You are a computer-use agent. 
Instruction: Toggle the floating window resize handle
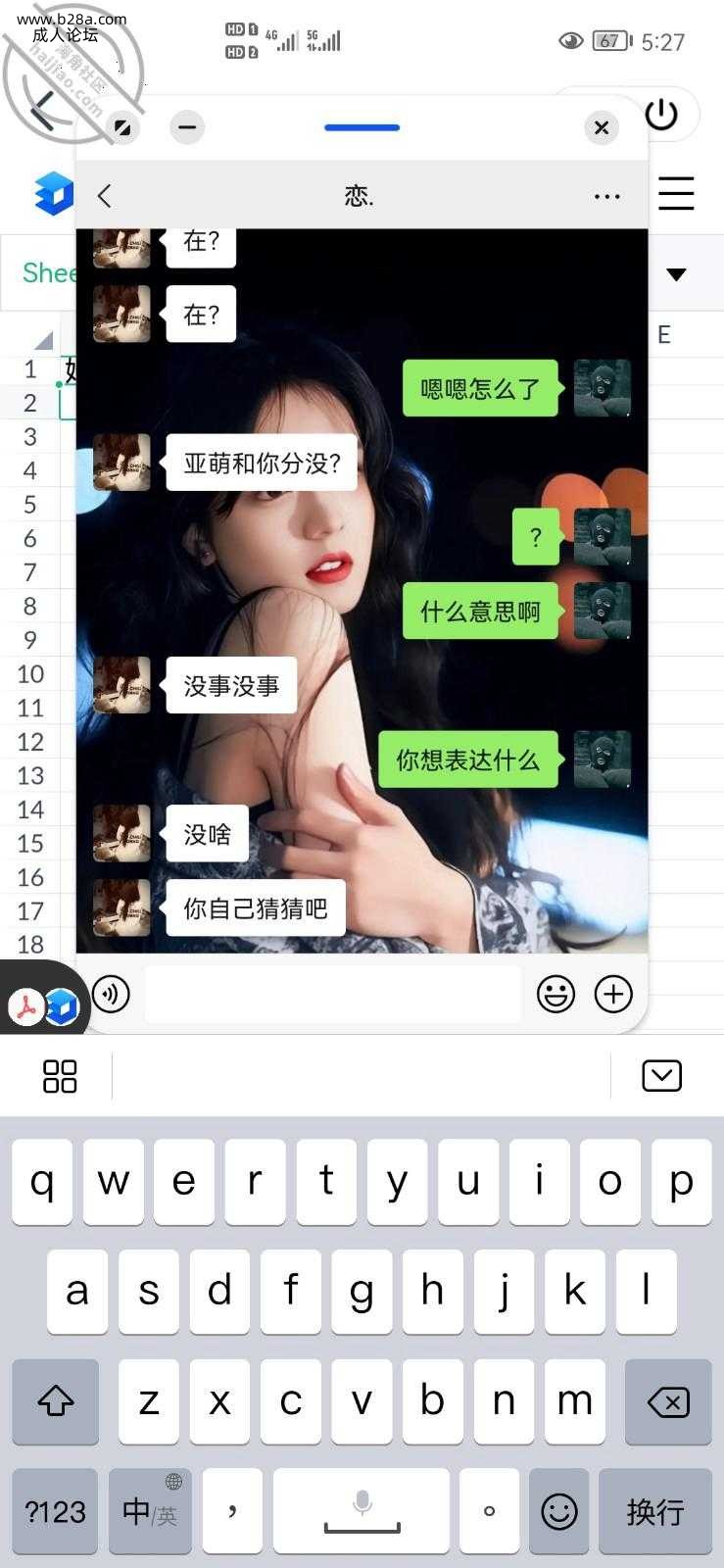122,127
